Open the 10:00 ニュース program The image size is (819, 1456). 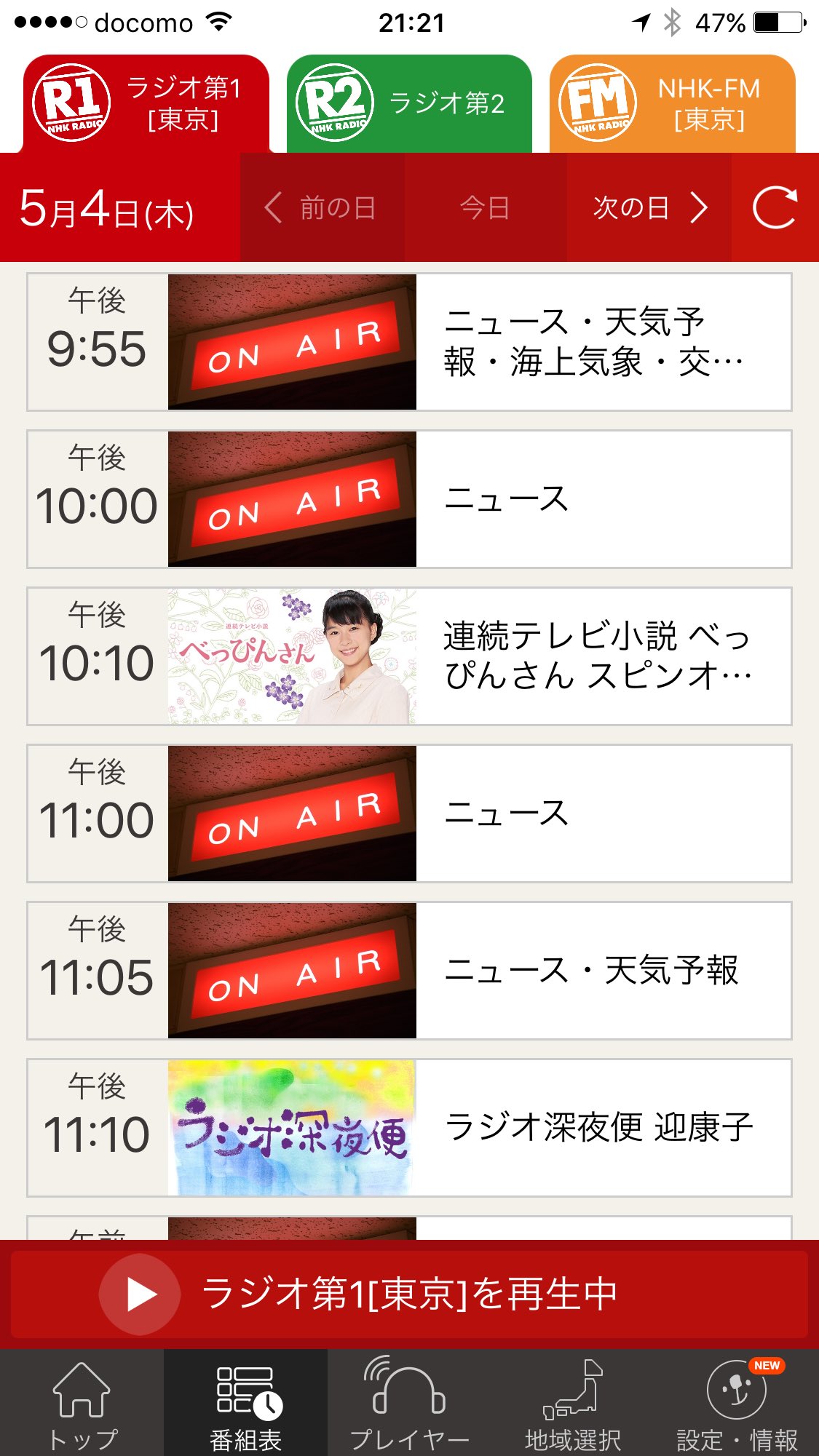coord(409,499)
